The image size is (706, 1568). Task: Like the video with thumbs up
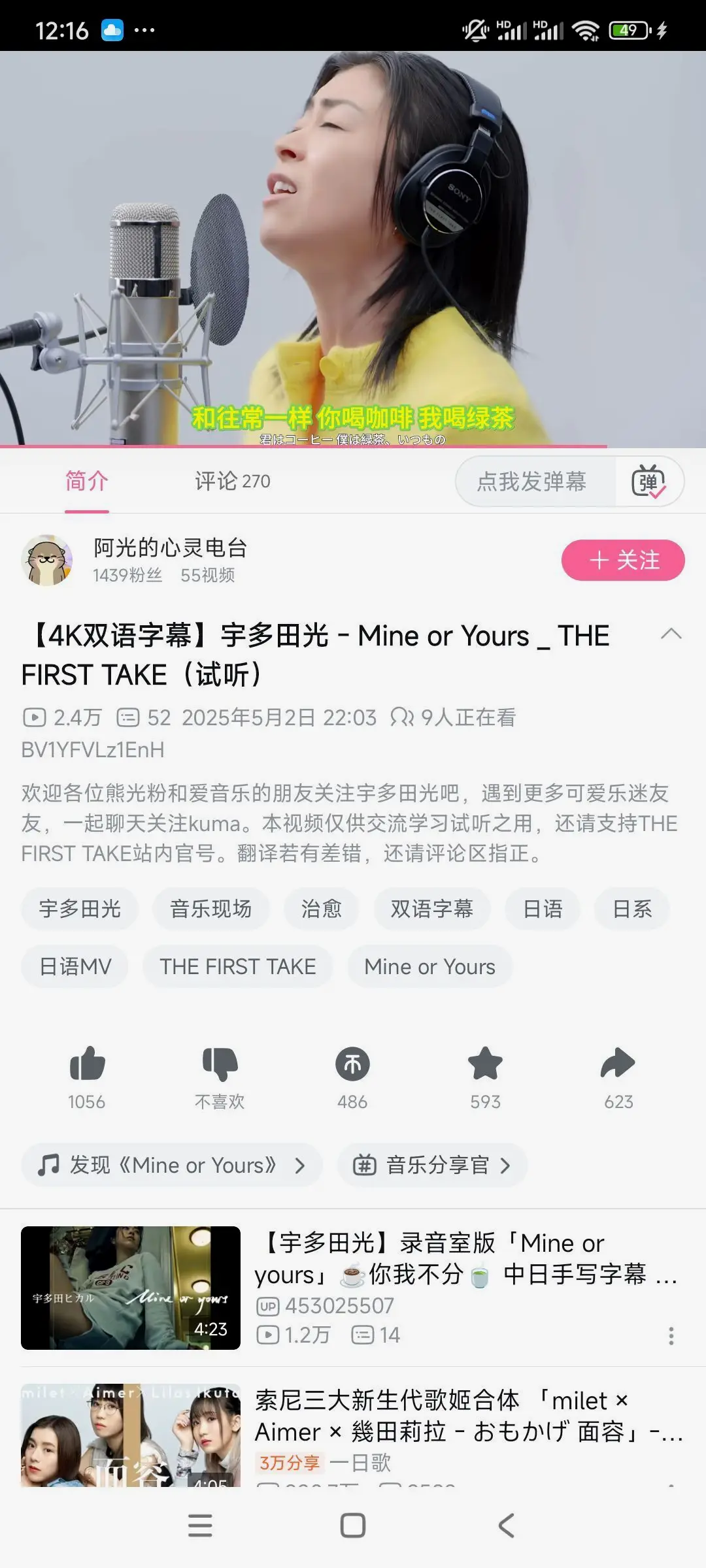87,1065
